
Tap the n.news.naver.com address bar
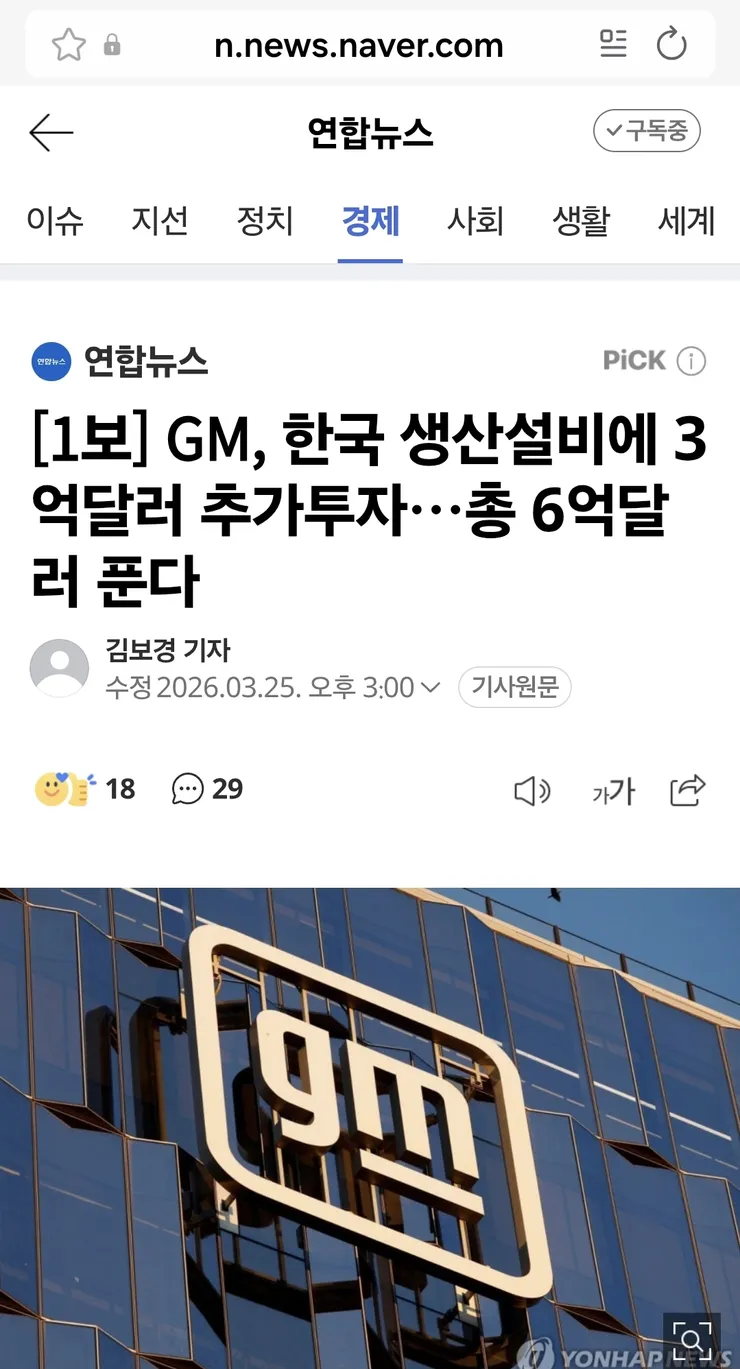(x=358, y=45)
